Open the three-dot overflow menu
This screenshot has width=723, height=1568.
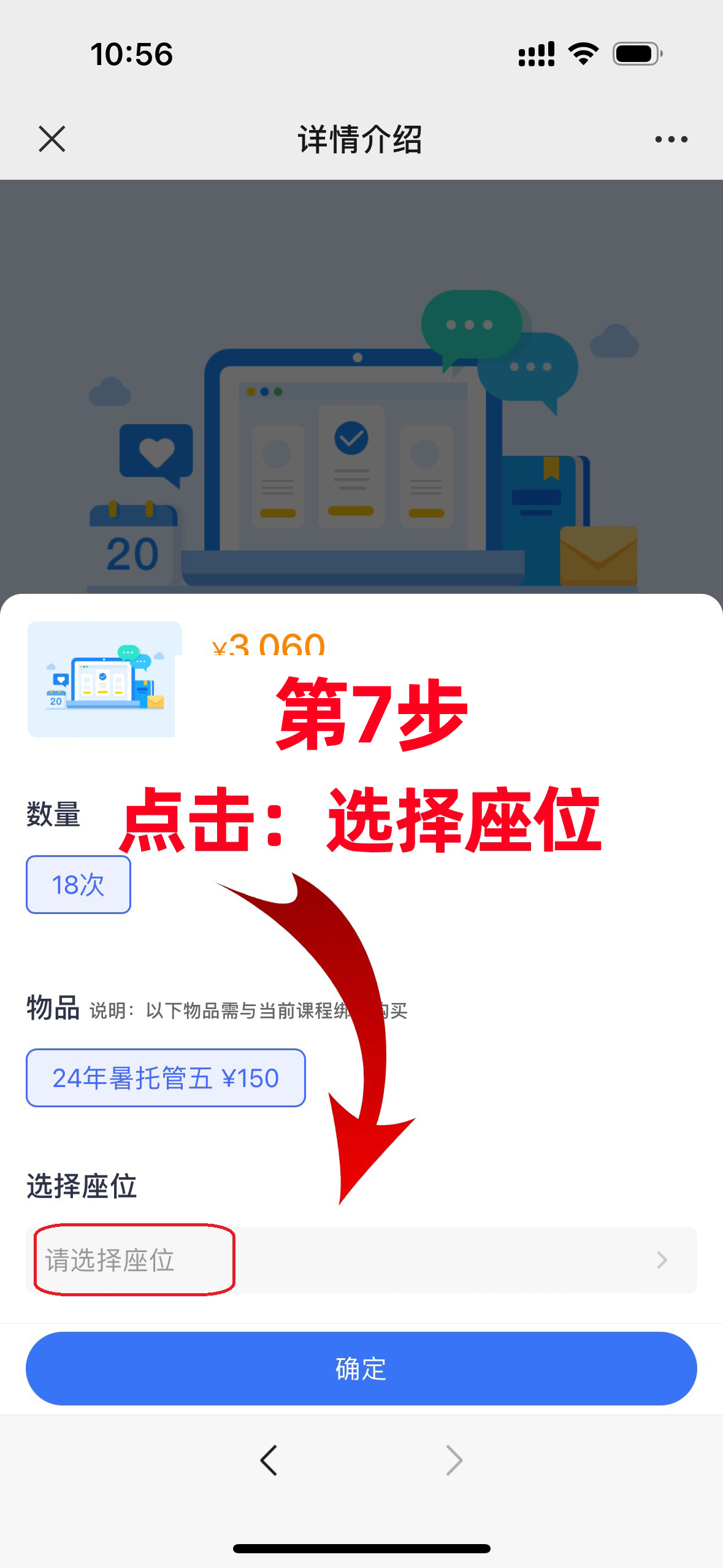[671, 139]
